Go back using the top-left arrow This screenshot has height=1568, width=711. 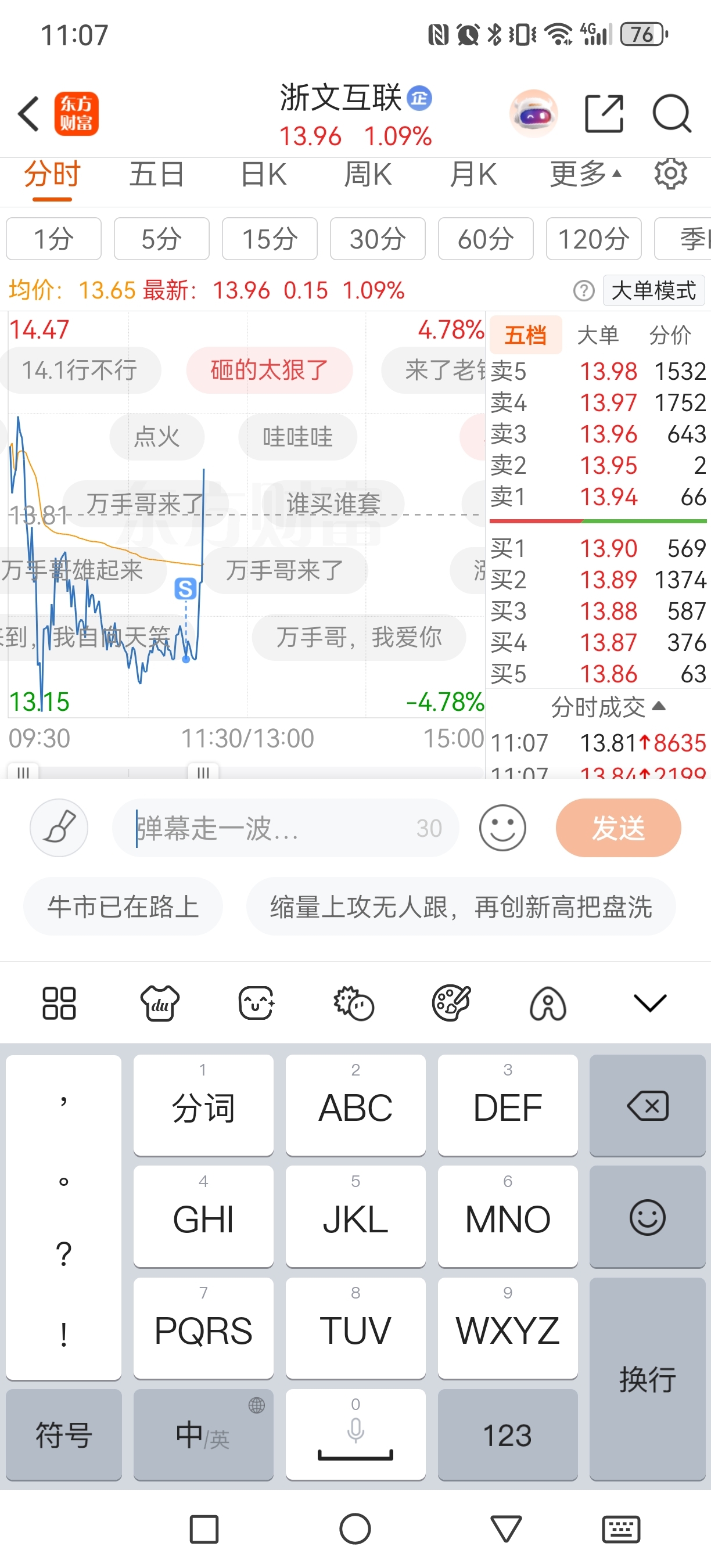point(29,114)
